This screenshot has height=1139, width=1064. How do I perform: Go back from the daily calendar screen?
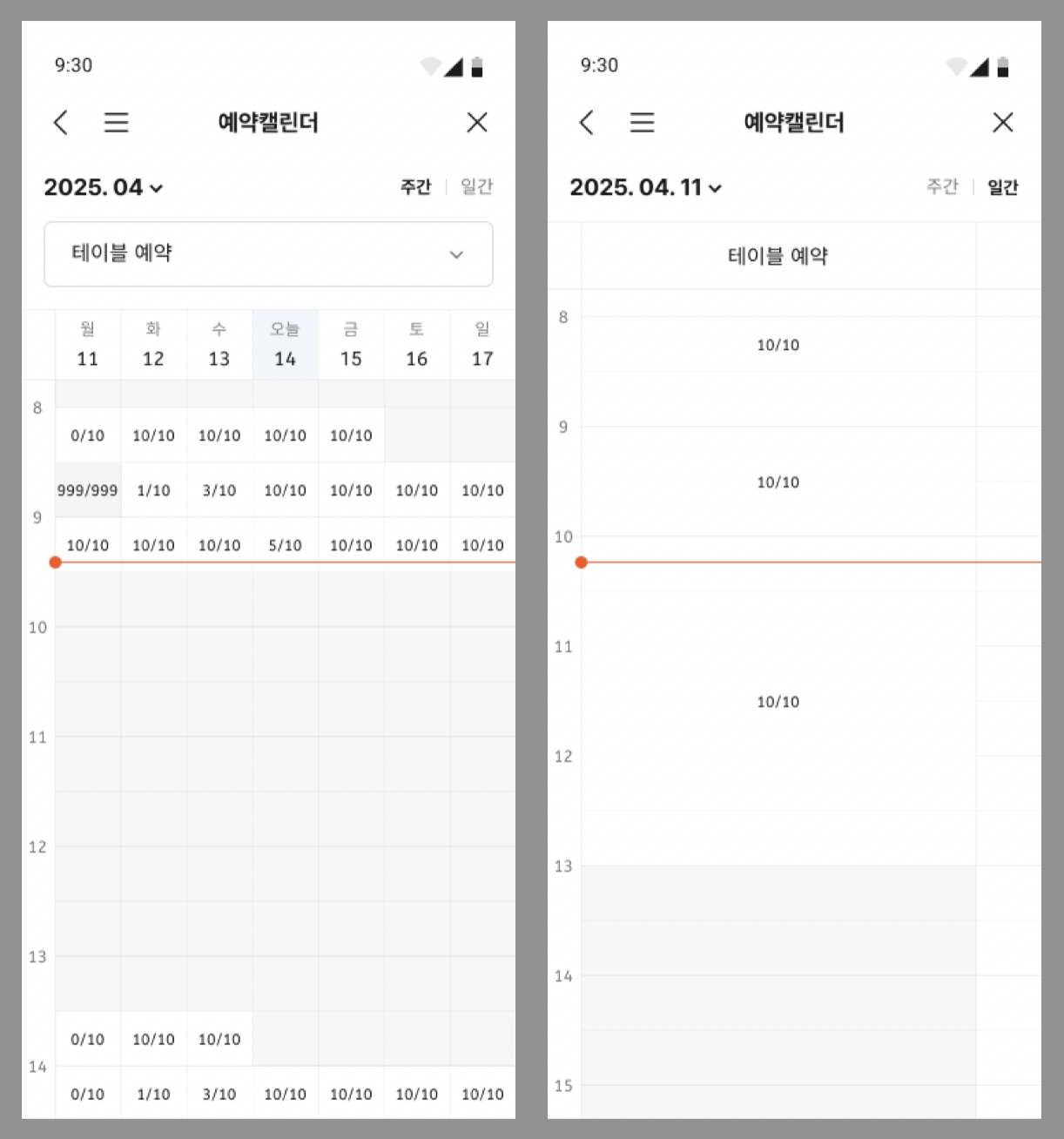586,122
